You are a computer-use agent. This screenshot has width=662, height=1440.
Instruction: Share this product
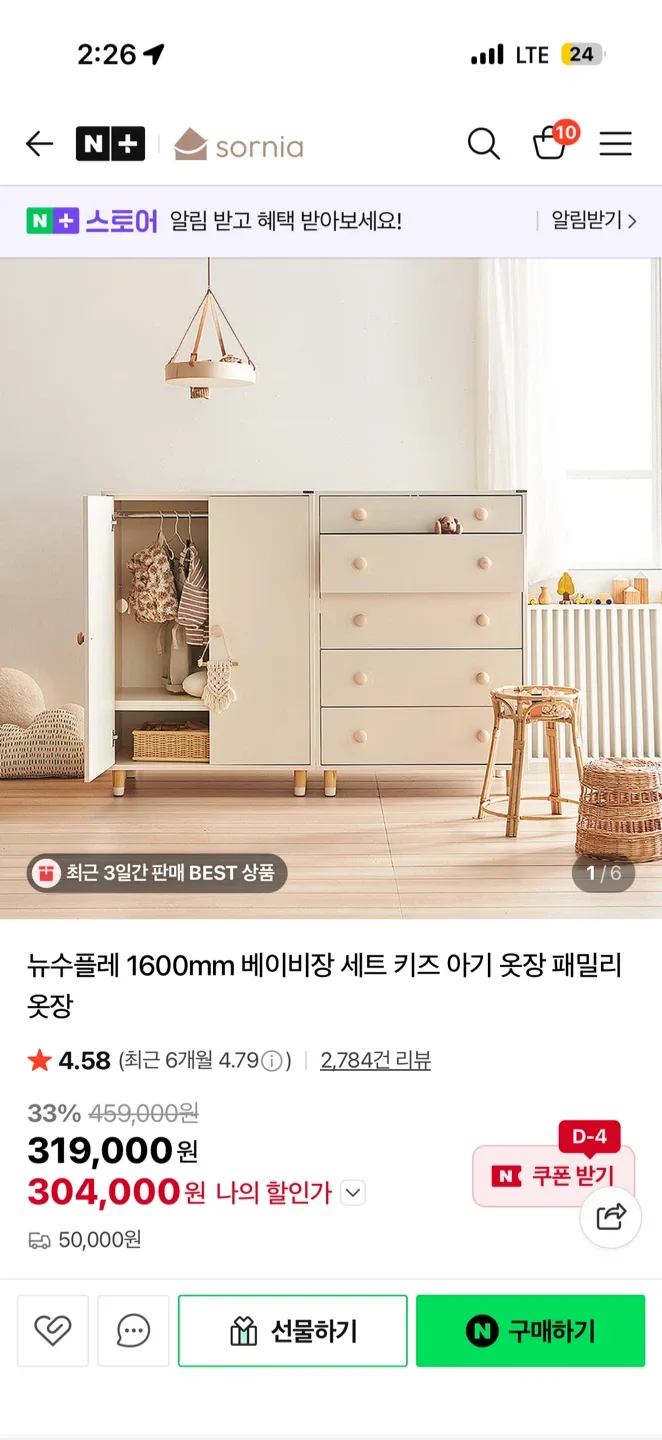click(610, 1217)
